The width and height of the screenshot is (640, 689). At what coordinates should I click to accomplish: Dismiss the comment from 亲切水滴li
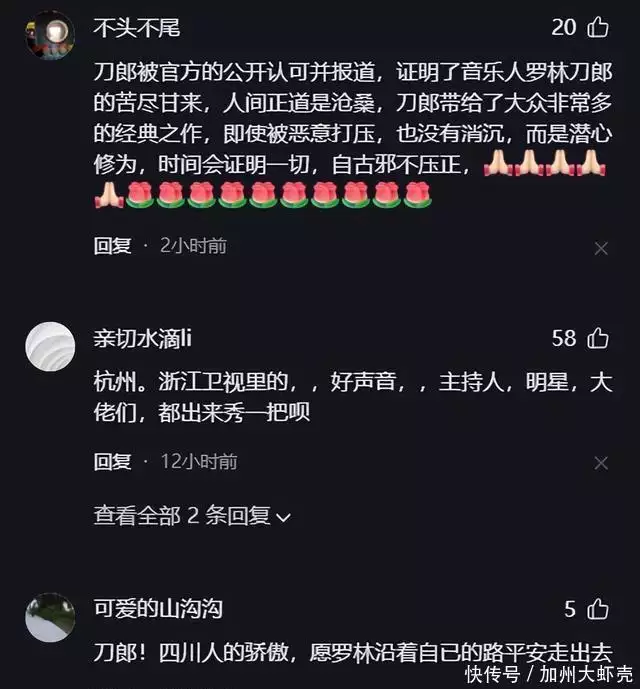tap(601, 463)
